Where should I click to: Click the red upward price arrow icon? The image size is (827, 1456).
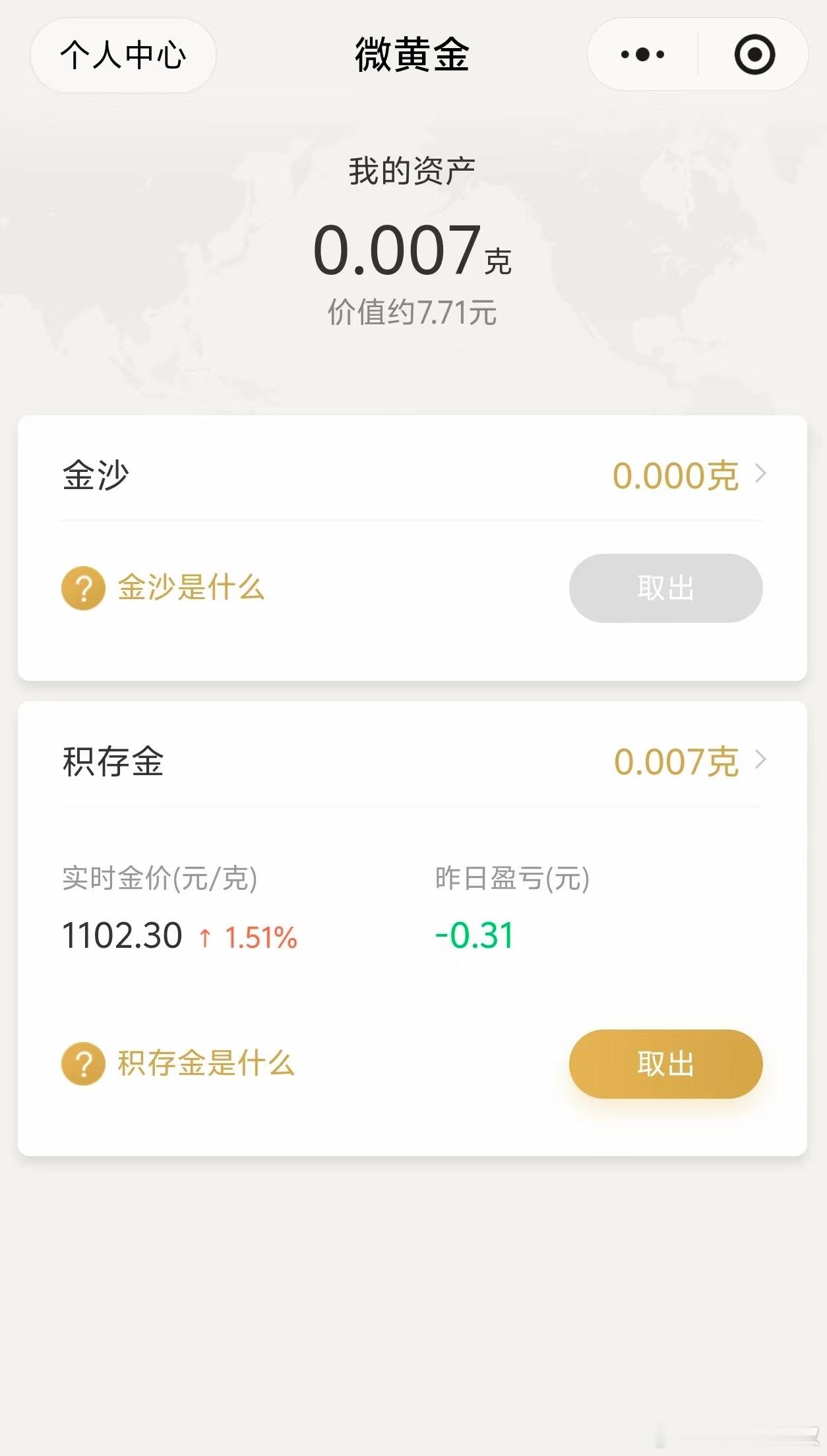(x=205, y=936)
